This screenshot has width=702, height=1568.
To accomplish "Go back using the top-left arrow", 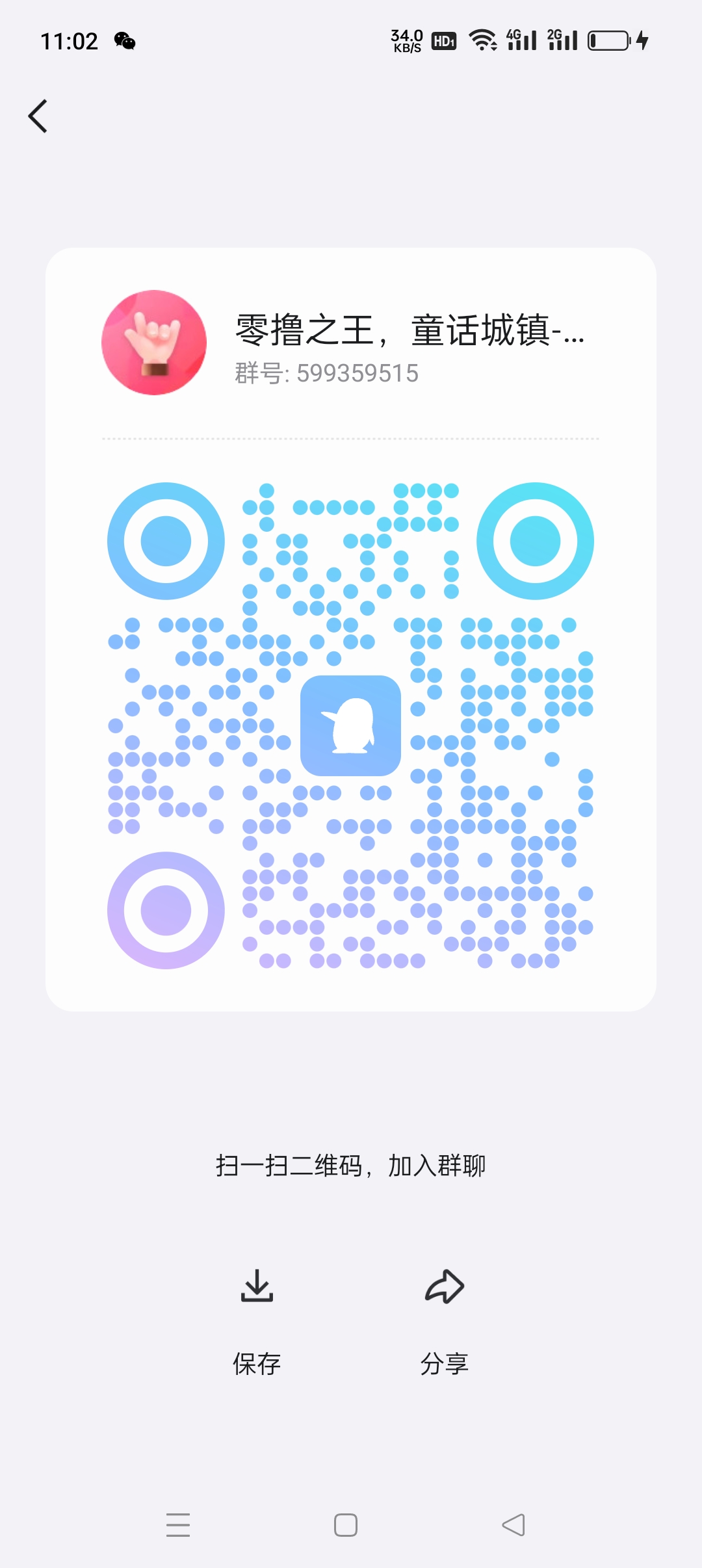I will (38, 116).
